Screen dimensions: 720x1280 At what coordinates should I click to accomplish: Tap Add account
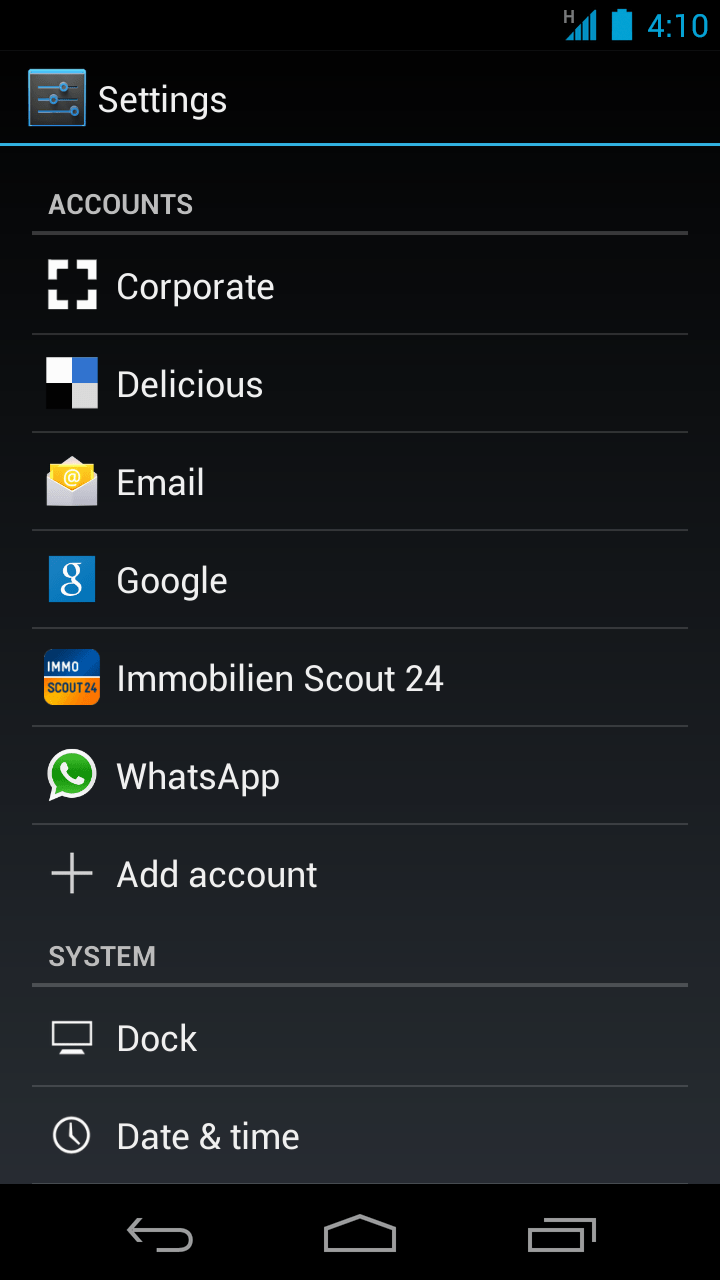point(360,873)
